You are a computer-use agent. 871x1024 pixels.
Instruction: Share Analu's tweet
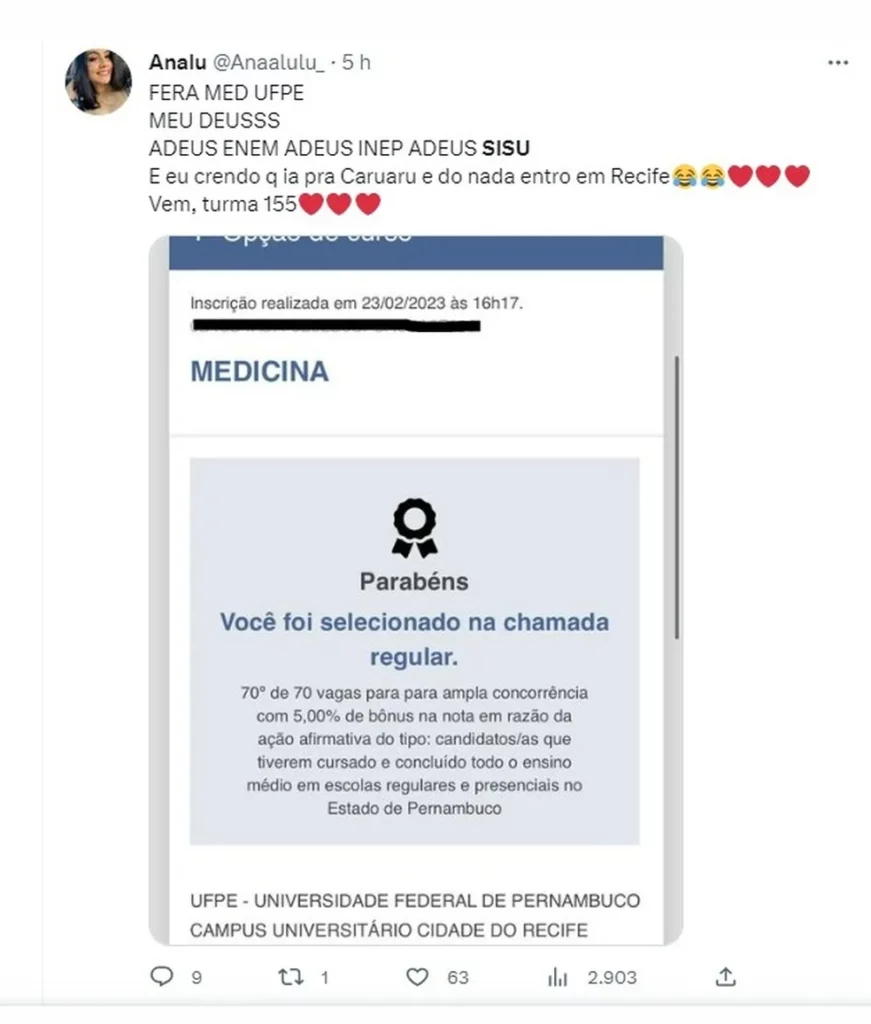pyautogui.click(x=727, y=976)
